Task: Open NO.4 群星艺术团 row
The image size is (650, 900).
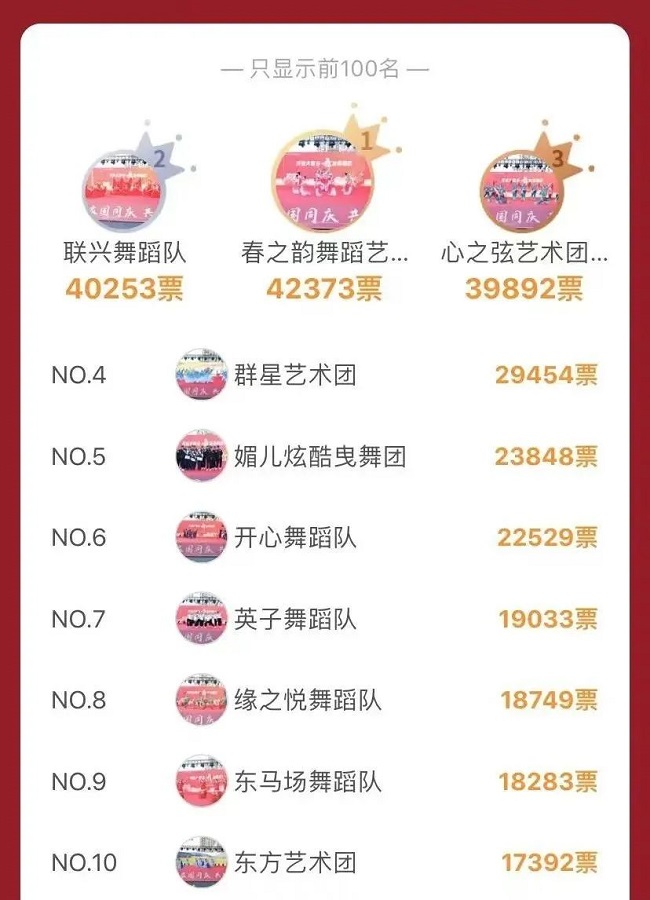Action: point(295,376)
